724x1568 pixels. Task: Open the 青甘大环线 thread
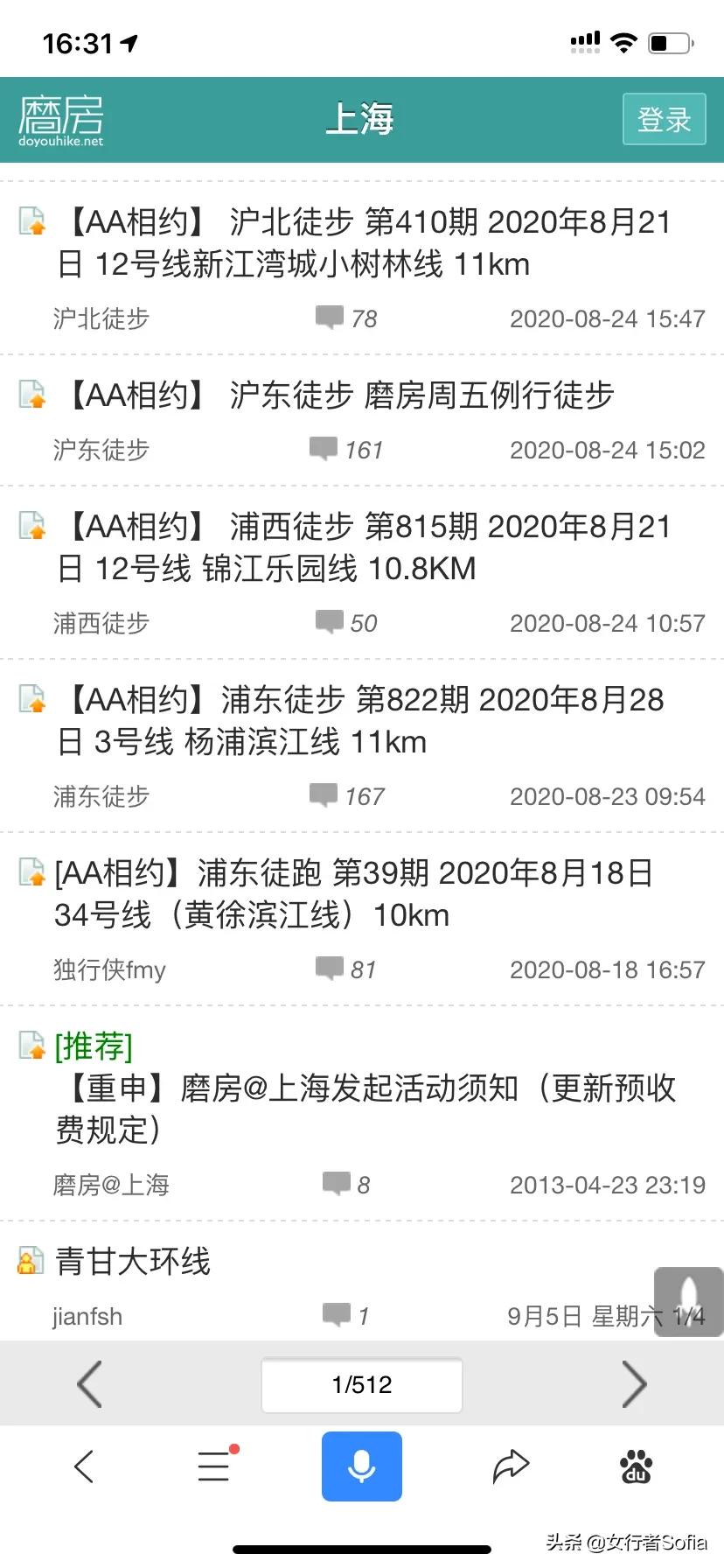click(131, 1261)
